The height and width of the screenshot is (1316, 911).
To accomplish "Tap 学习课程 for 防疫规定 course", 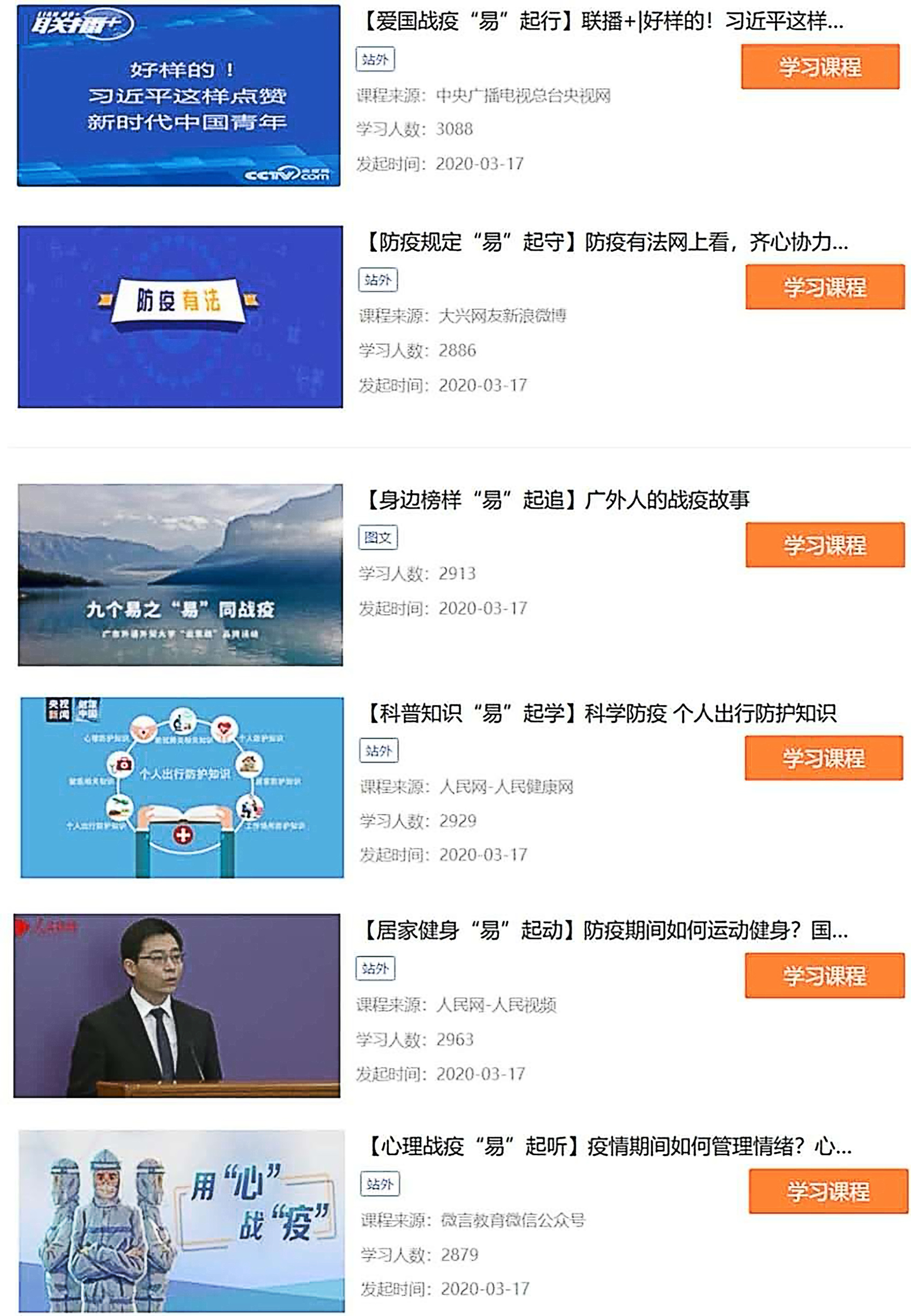I will point(824,287).
